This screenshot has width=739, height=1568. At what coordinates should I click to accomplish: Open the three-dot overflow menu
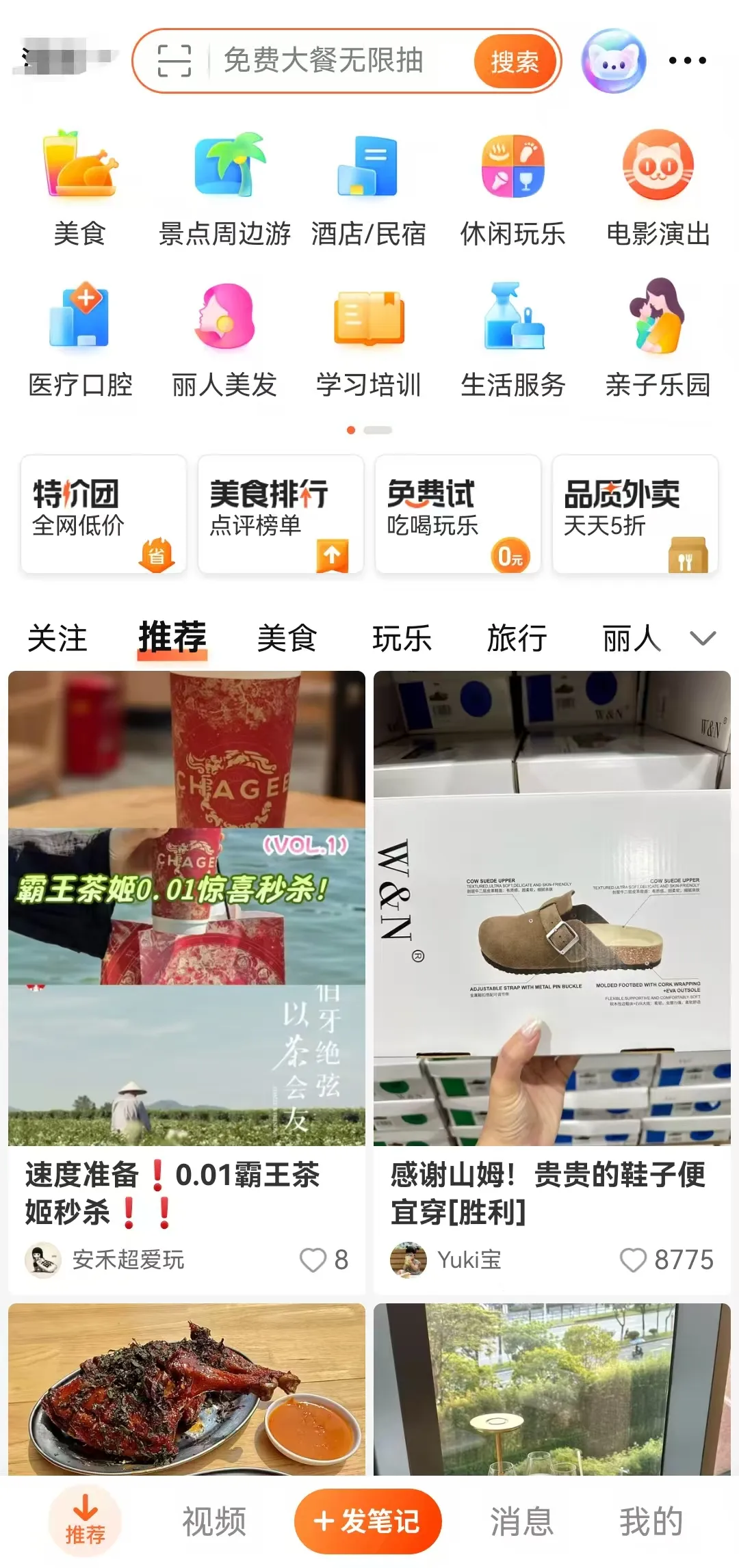687,61
